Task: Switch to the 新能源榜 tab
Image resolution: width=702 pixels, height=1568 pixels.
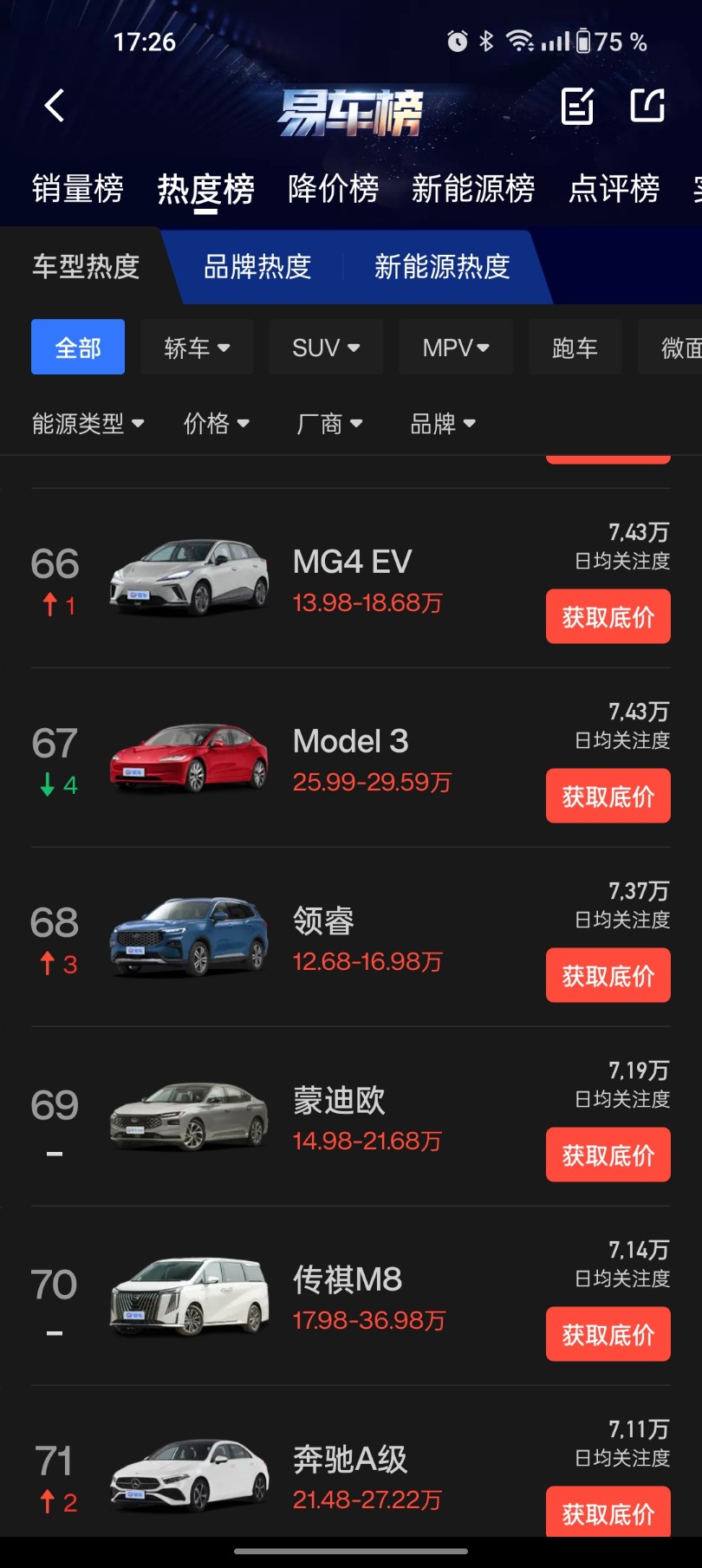Action: click(x=473, y=189)
